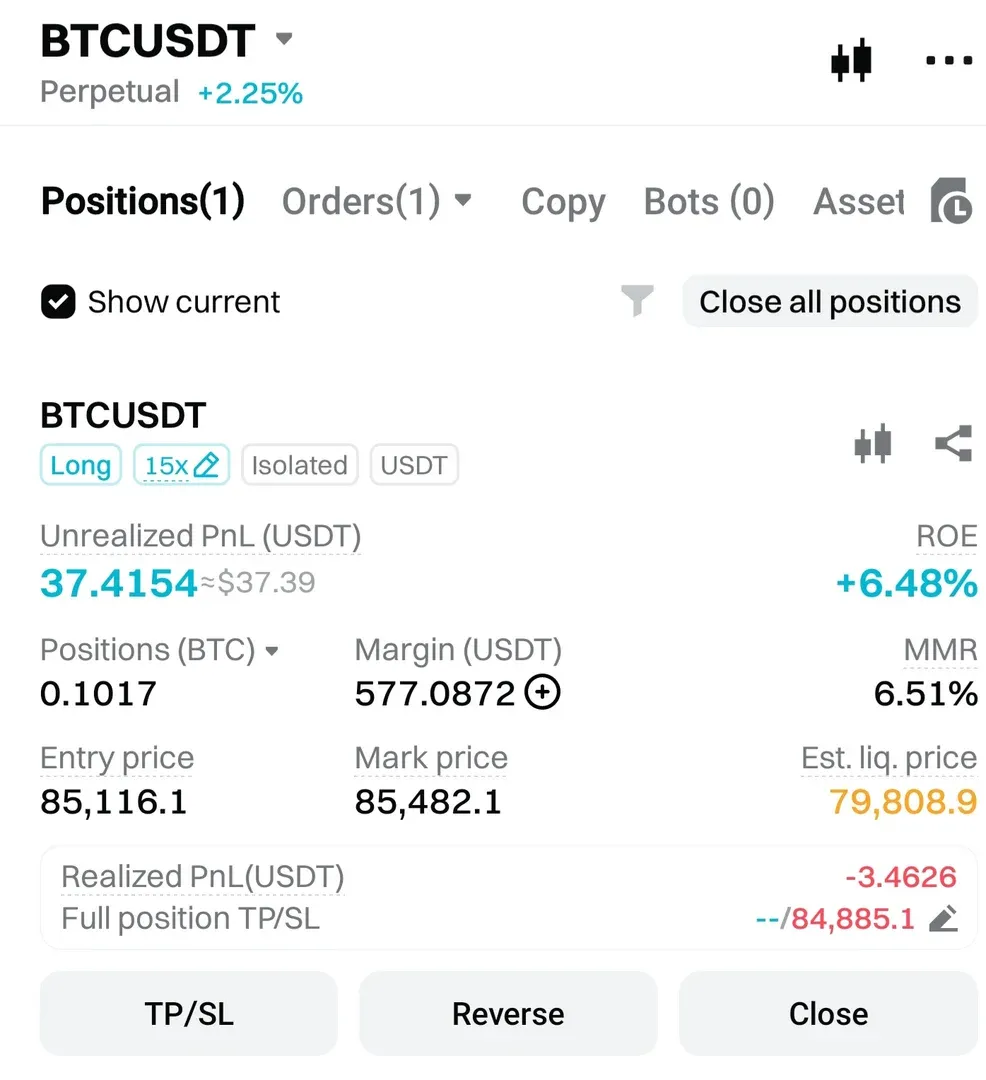Open the BTCUSDT pair selector dropdown
The image size is (986, 1080).
tap(284, 40)
